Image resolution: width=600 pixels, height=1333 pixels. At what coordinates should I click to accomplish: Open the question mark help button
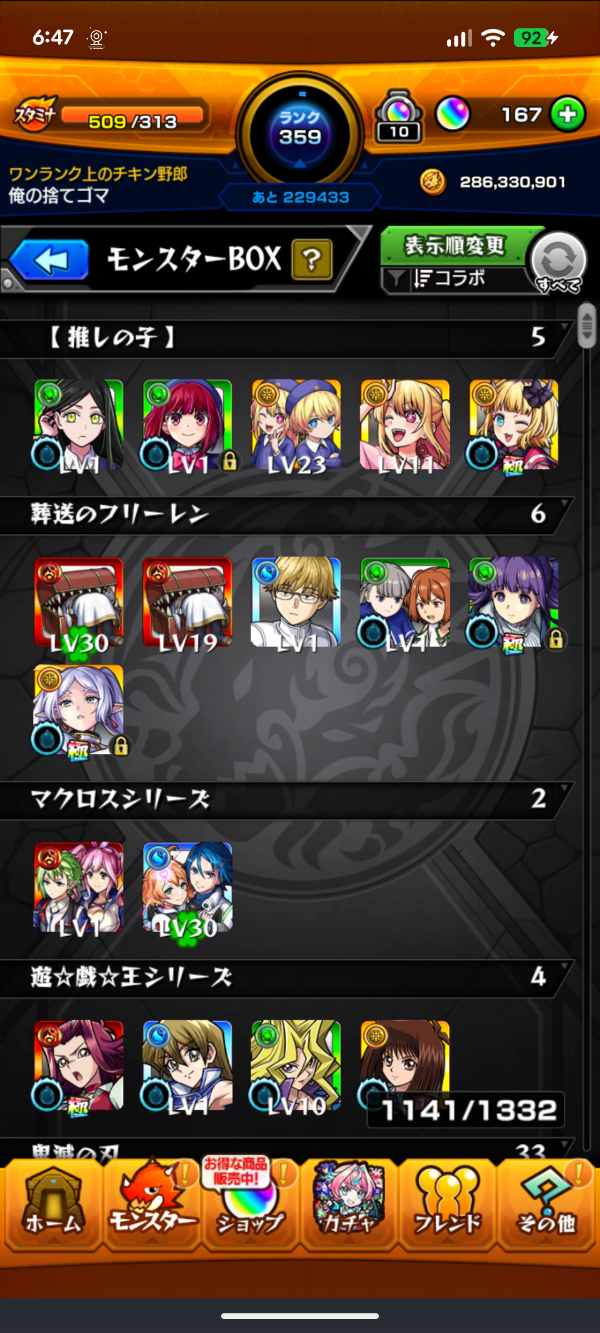coord(311,261)
